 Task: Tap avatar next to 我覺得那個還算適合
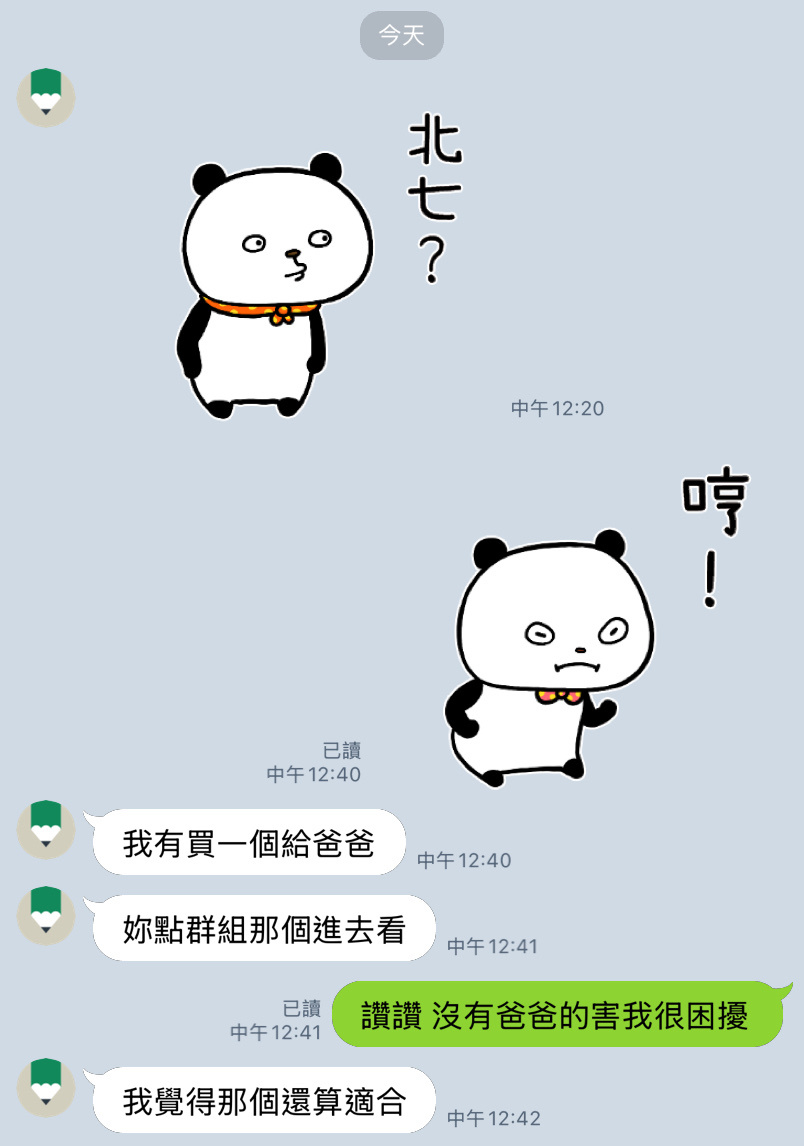pos(46,1087)
